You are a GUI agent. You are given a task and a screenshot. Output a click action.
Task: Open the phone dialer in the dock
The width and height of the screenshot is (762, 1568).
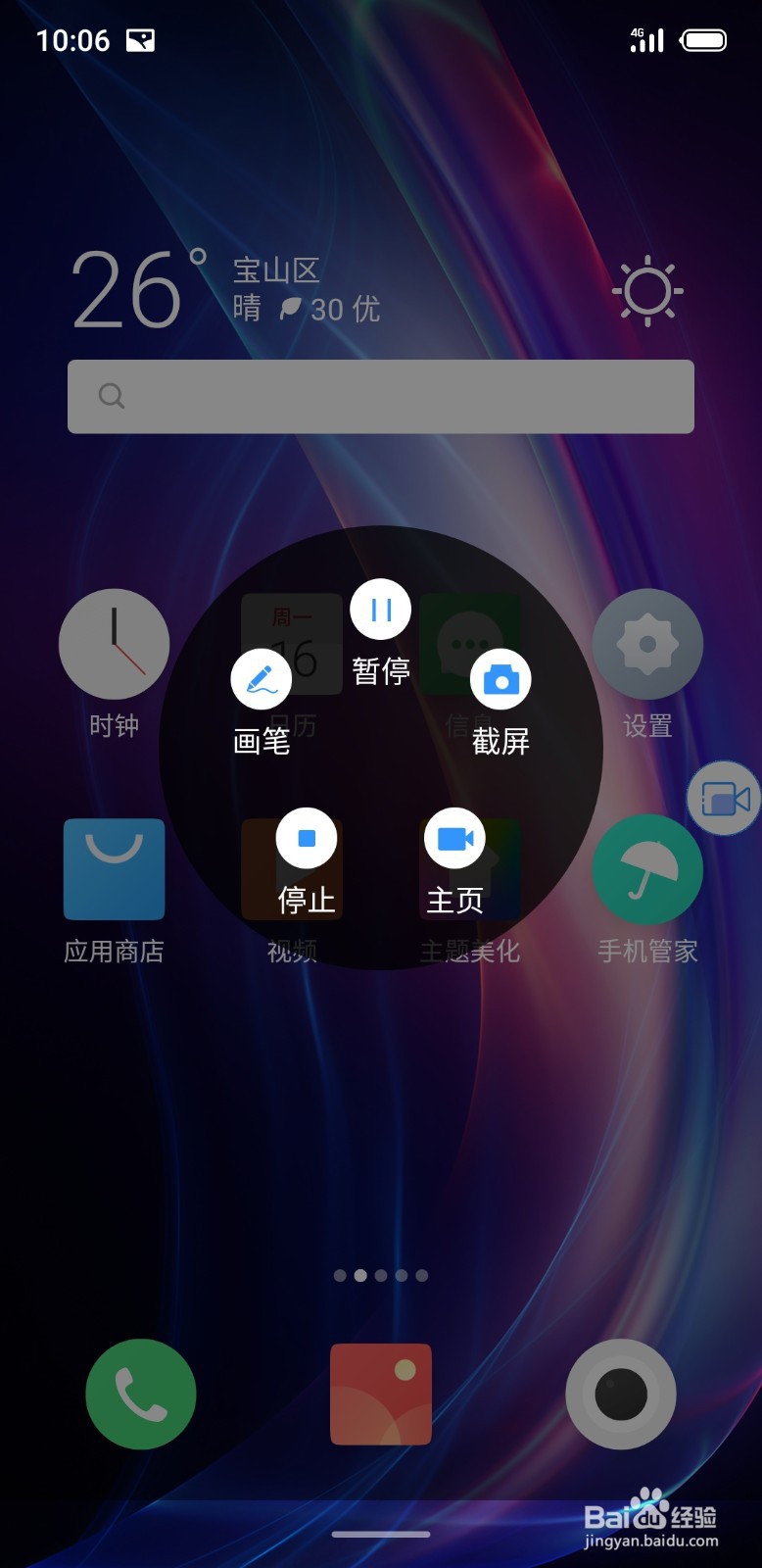pos(140,1395)
